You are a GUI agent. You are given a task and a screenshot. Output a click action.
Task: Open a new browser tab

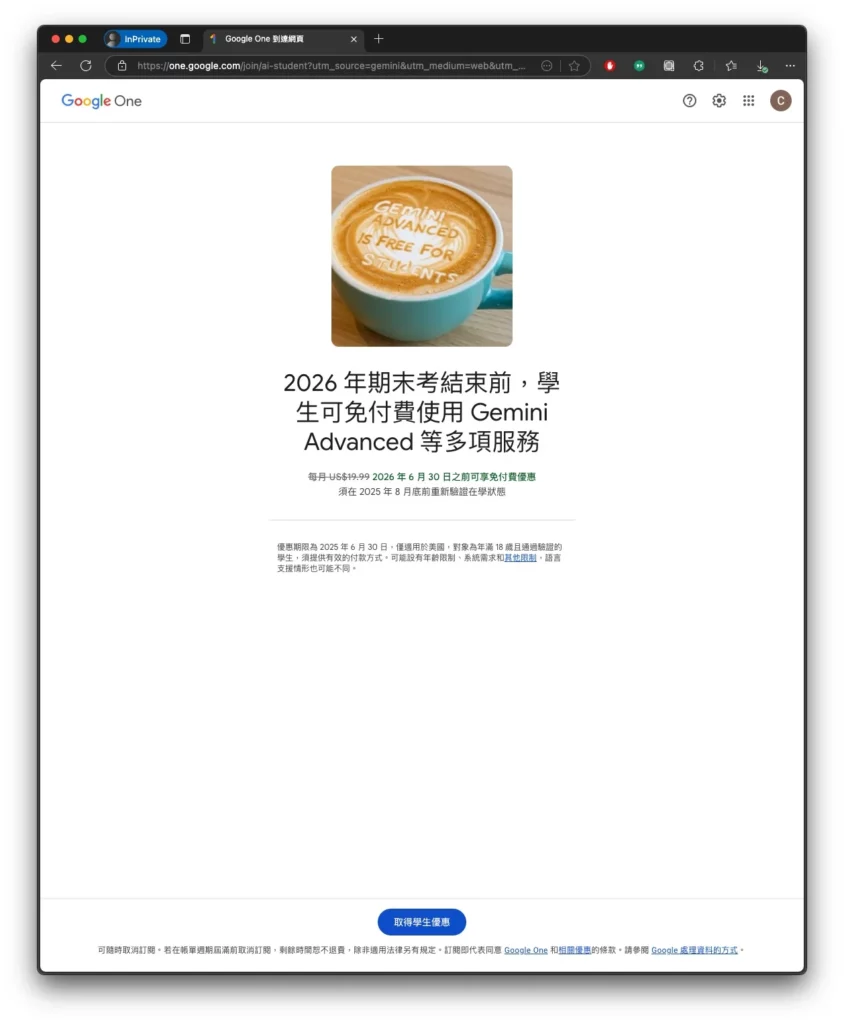coord(378,39)
